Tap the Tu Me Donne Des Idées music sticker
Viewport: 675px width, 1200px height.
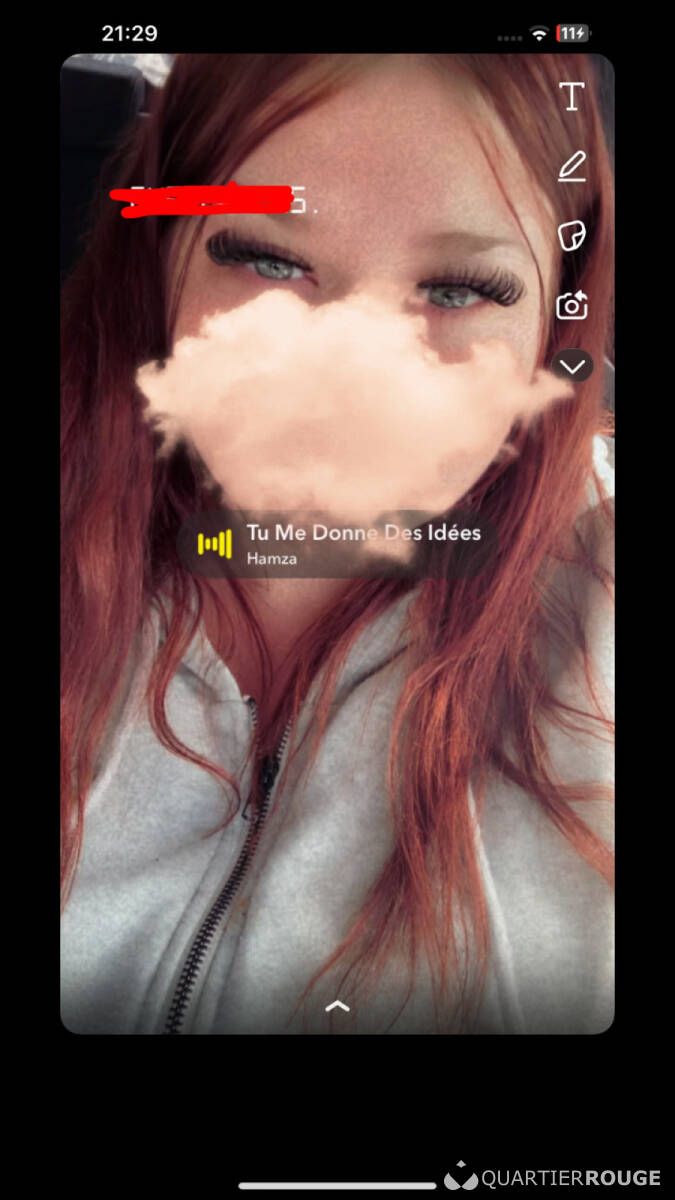[x=338, y=545]
